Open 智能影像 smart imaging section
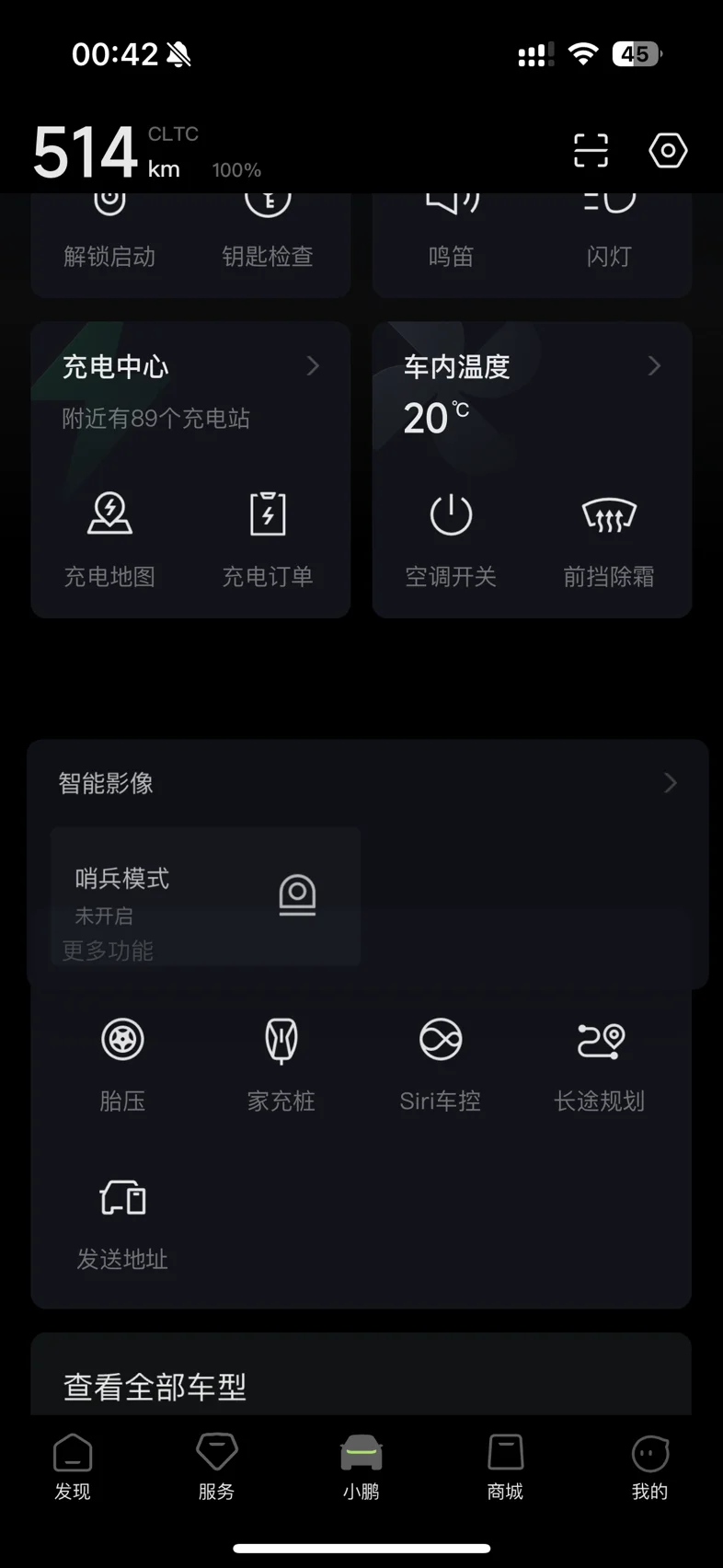Image resolution: width=723 pixels, height=1568 pixels. tap(368, 783)
